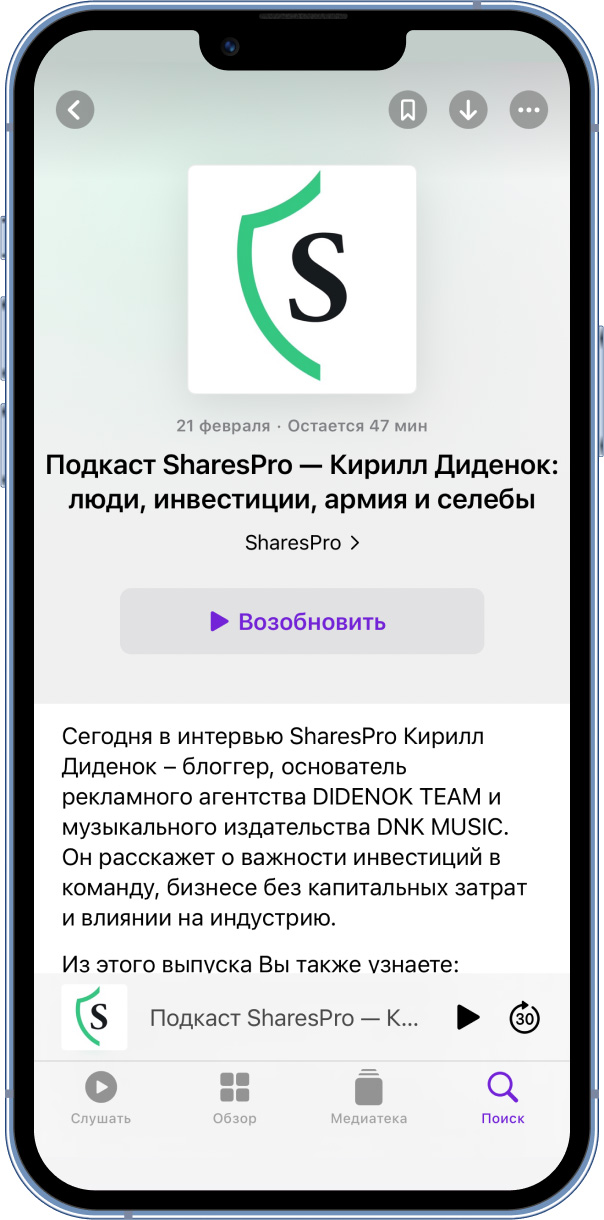Open the Поиск tab

pos(502,1097)
